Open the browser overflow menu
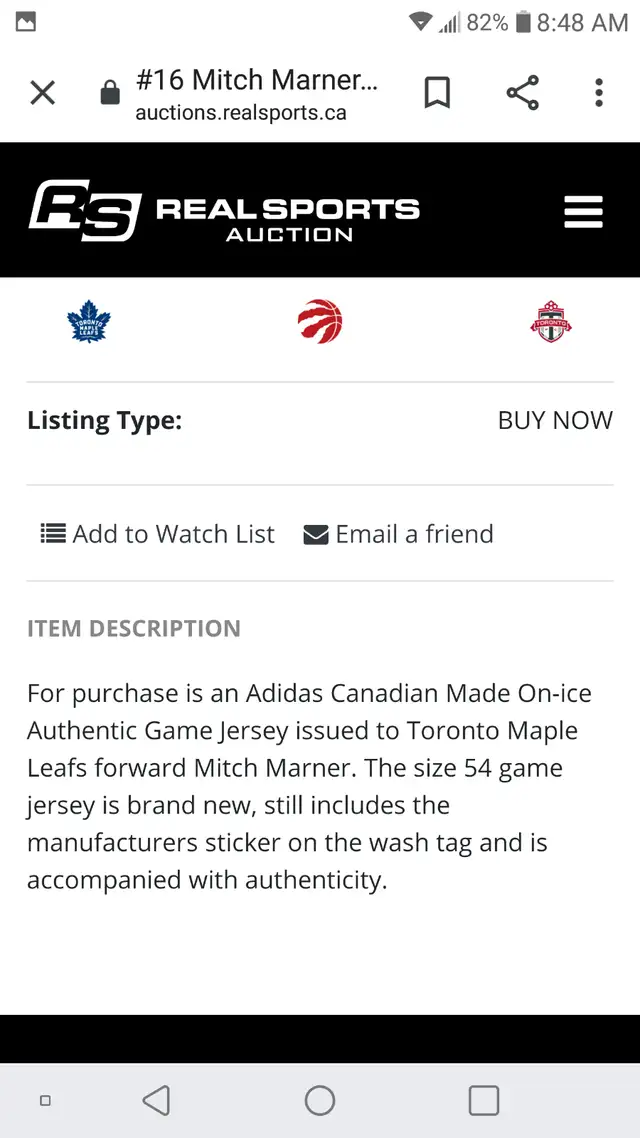 (599, 93)
